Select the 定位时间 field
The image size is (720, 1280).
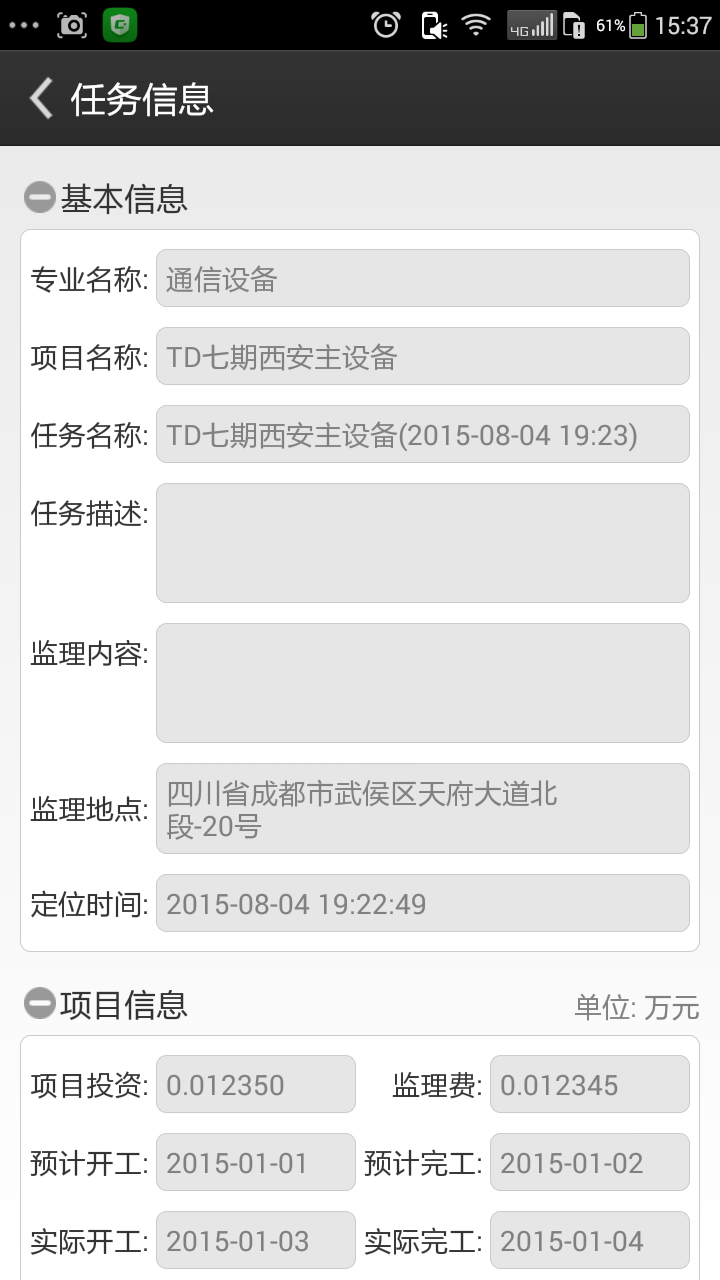coord(422,903)
